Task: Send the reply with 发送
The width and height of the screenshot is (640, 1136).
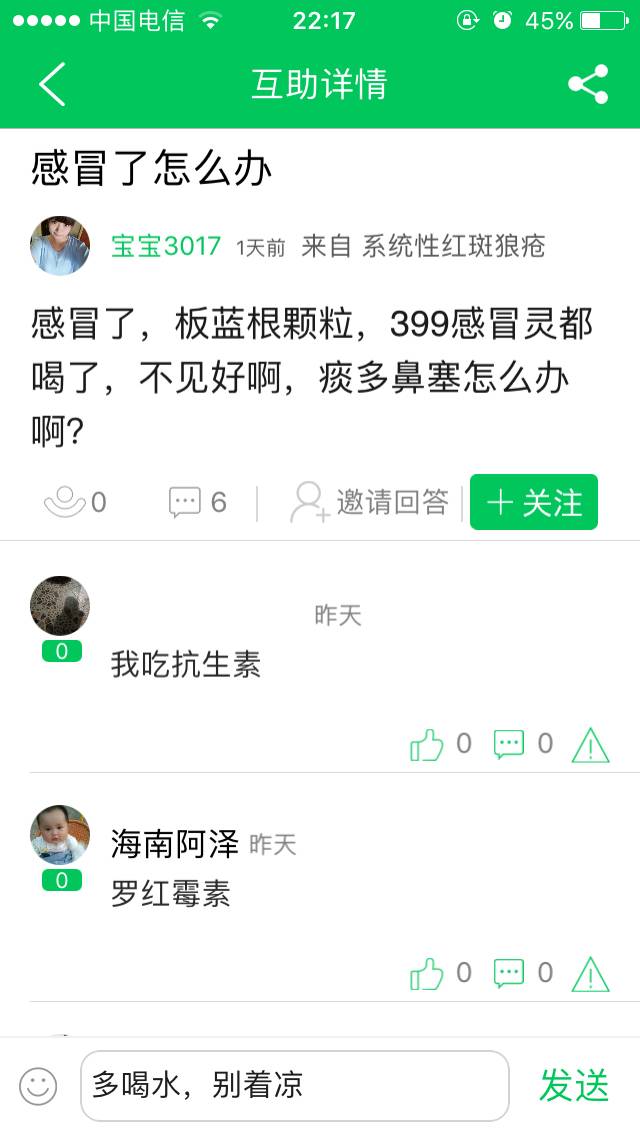Action: pos(574,1085)
